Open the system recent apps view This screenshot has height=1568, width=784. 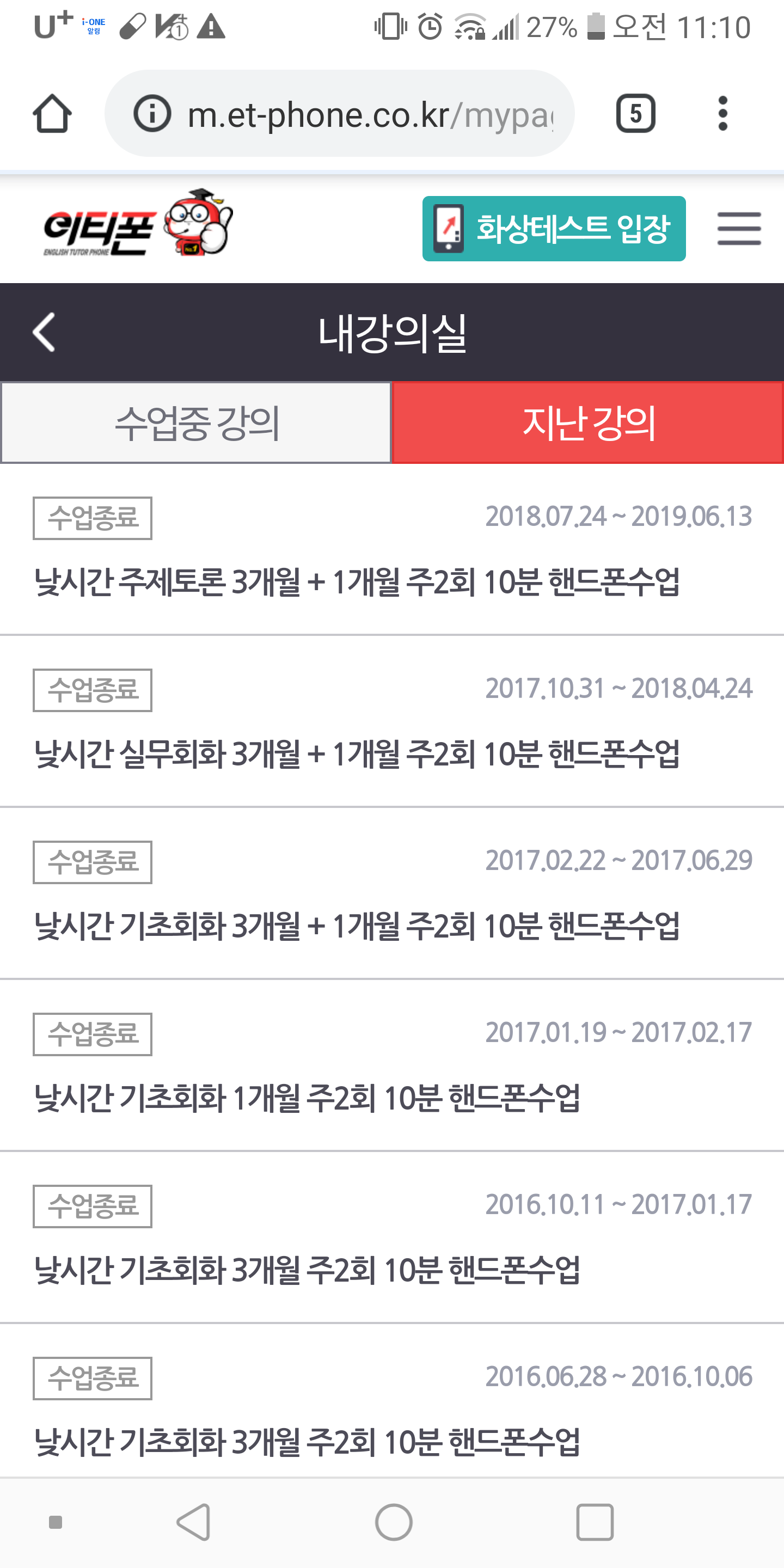pos(594,1522)
